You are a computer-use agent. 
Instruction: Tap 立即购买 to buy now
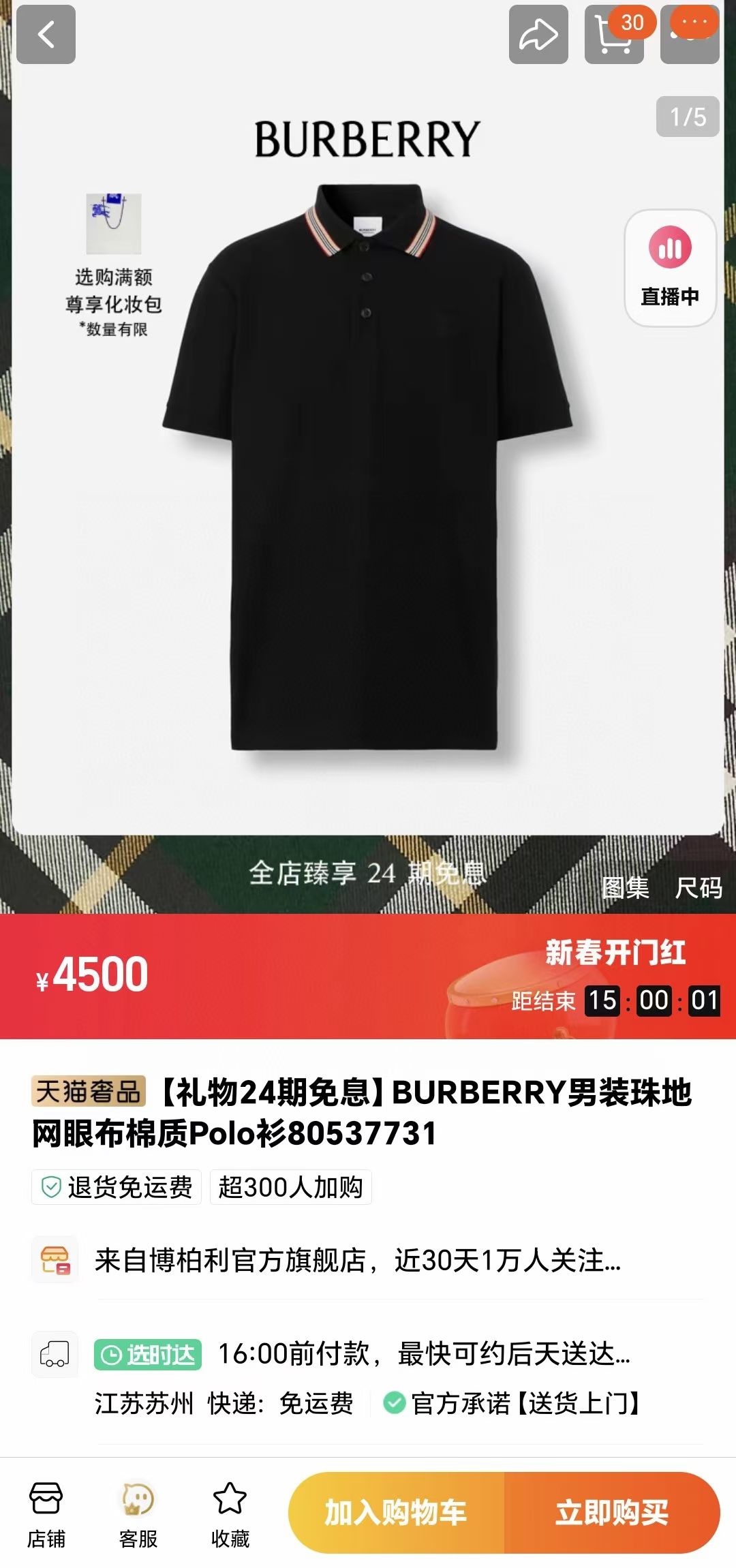tap(611, 1512)
